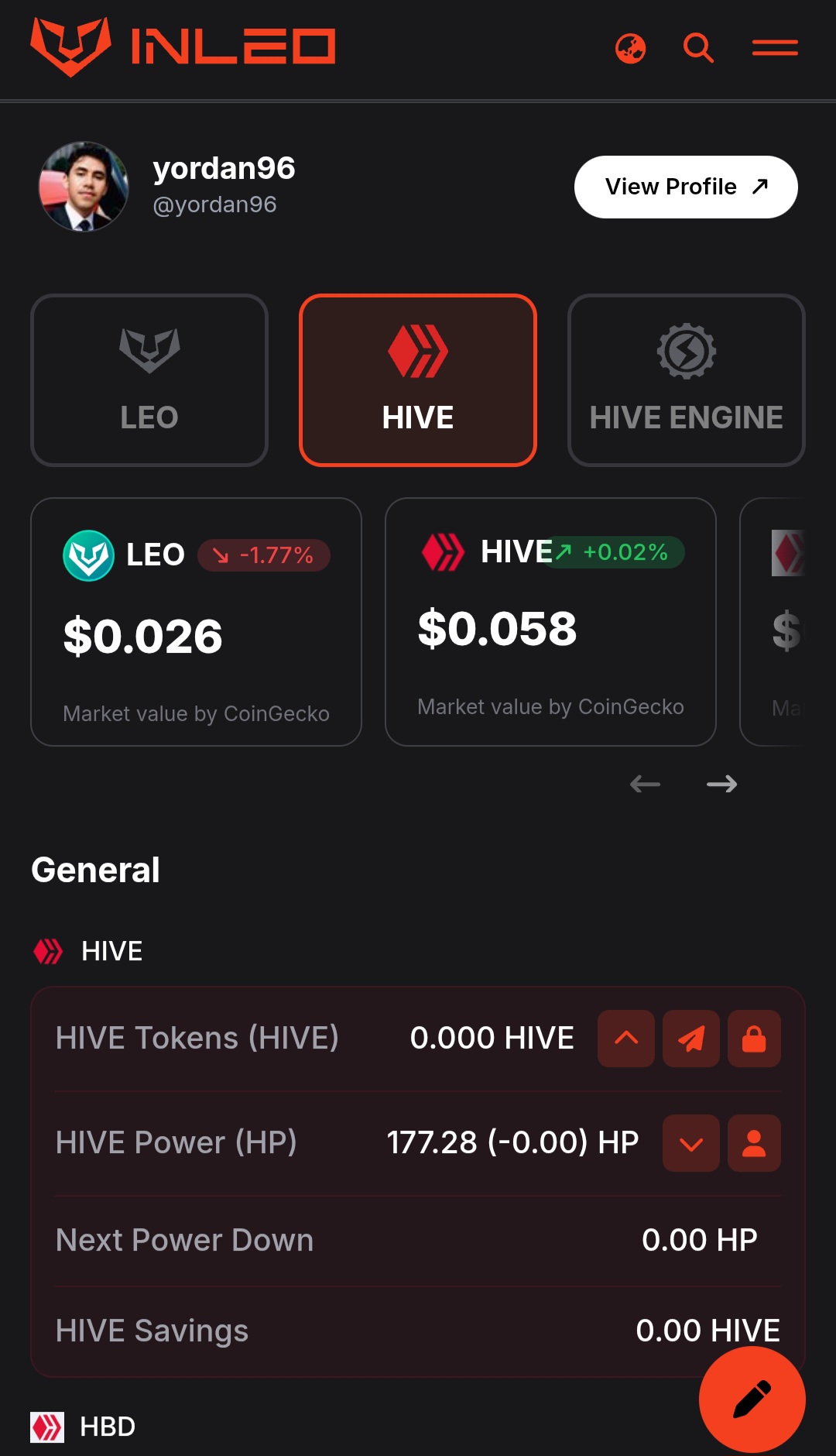Tap the lock icon for HIVE Tokens
The height and width of the screenshot is (1456, 836).
click(x=754, y=1039)
